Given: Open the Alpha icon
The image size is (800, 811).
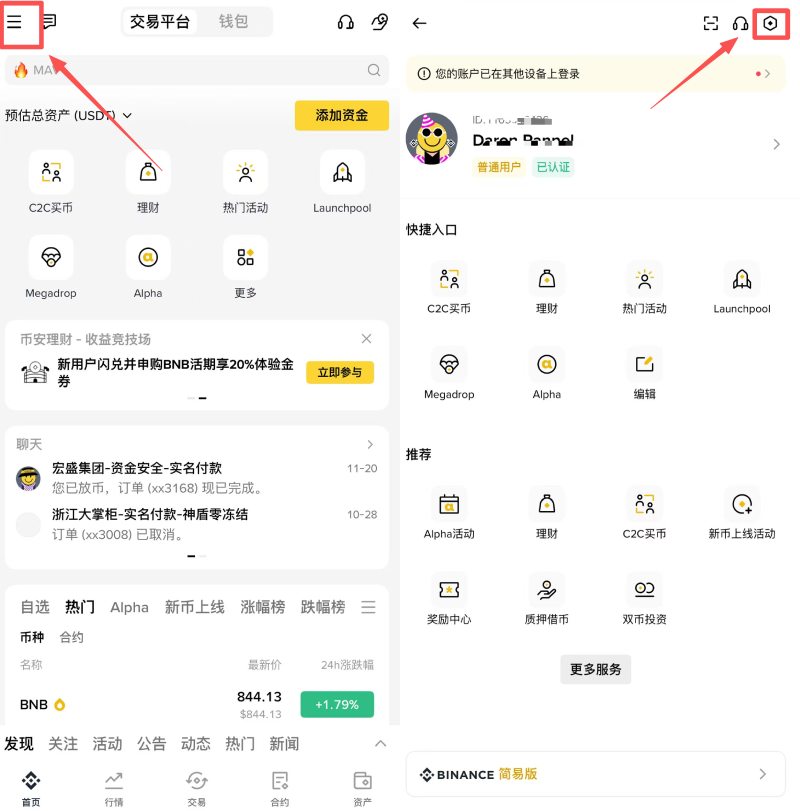Looking at the screenshot, I should tap(546, 365).
